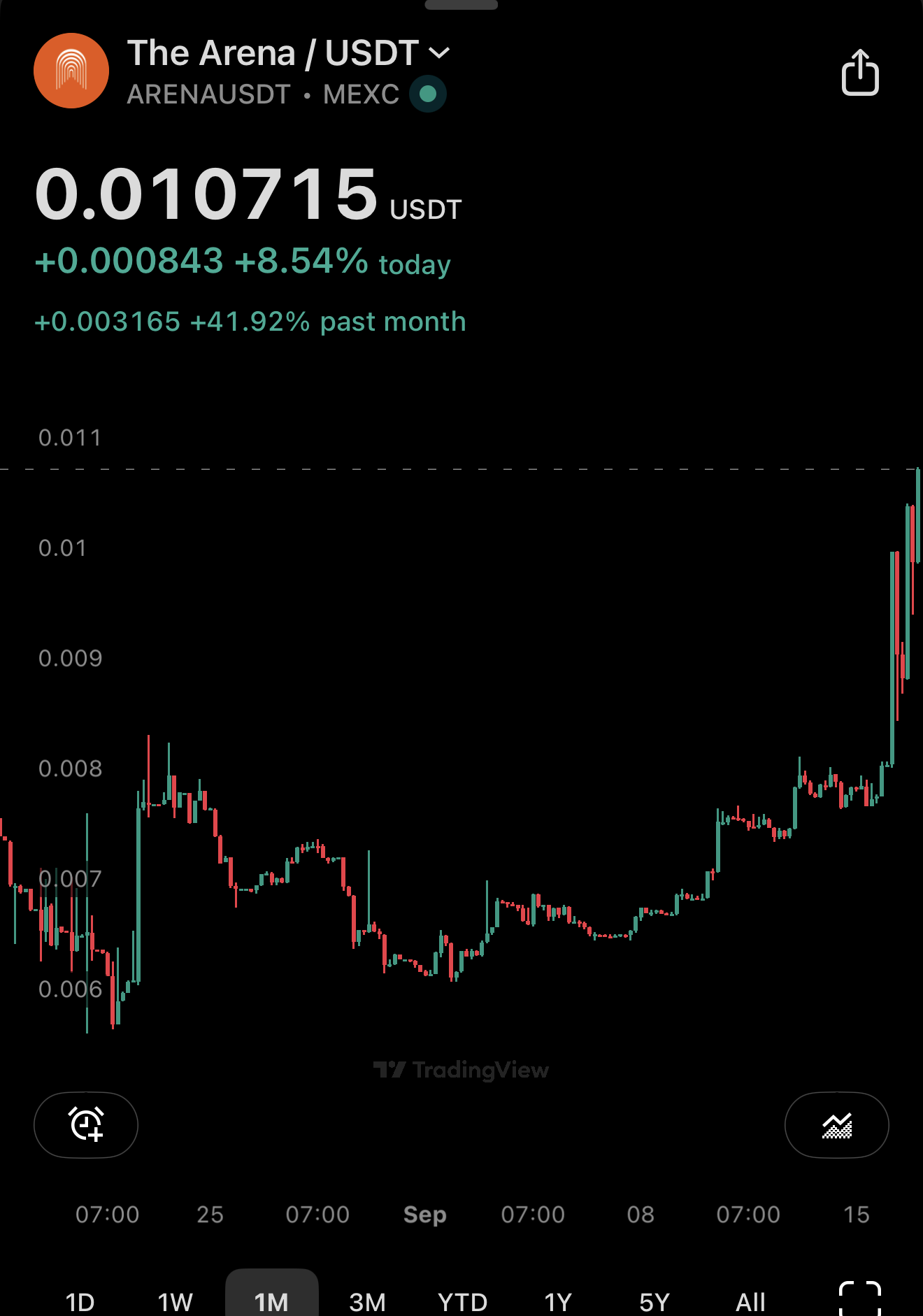Share The Arena / USDT chart

[859, 72]
